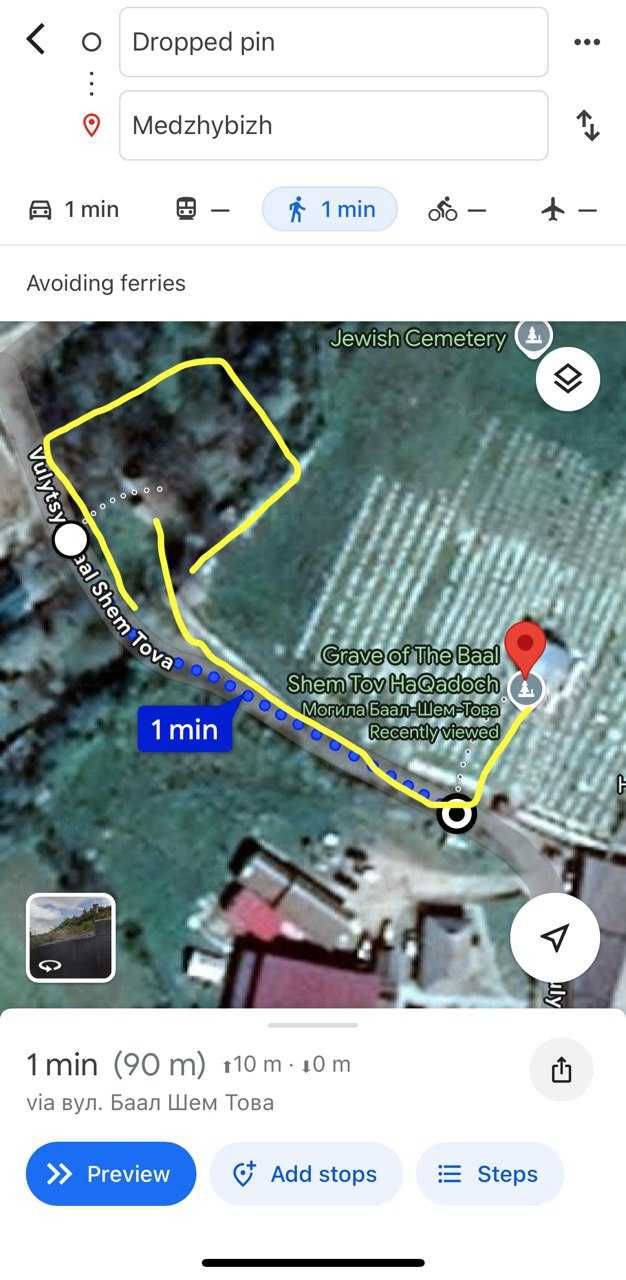626x1280 pixels.
Task: Switch to public transit mode
Action: [x=202, y=209]
